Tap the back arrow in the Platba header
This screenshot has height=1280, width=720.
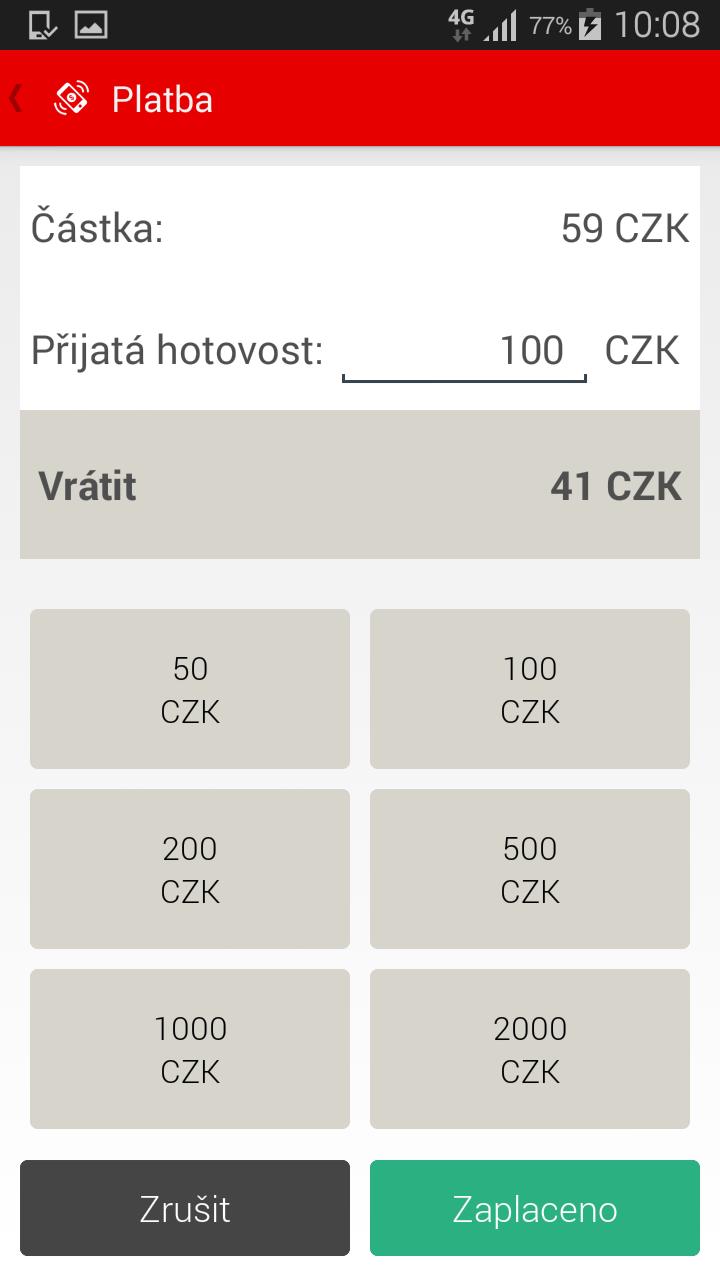(14, 98)
